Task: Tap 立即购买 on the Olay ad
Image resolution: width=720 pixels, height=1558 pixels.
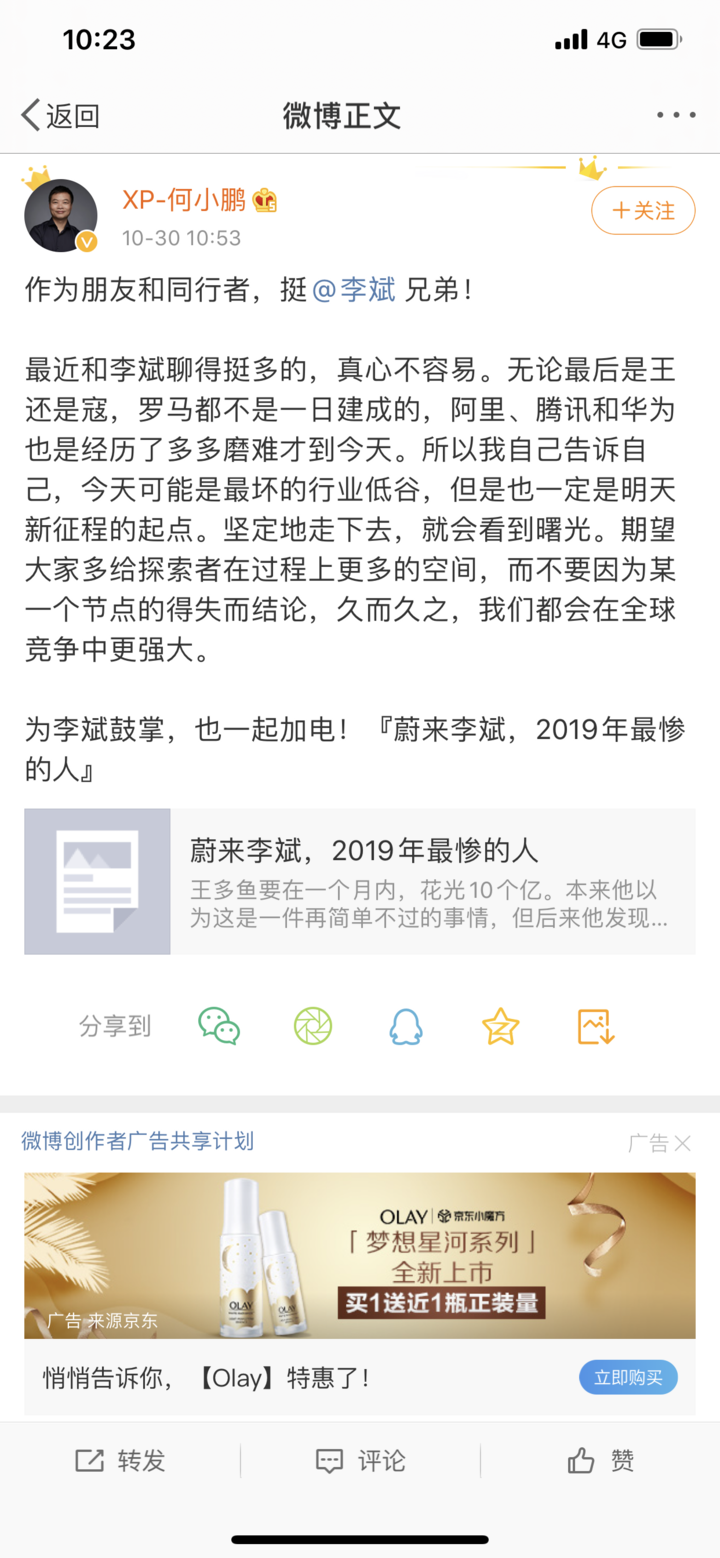Action: pos(628,1377)
